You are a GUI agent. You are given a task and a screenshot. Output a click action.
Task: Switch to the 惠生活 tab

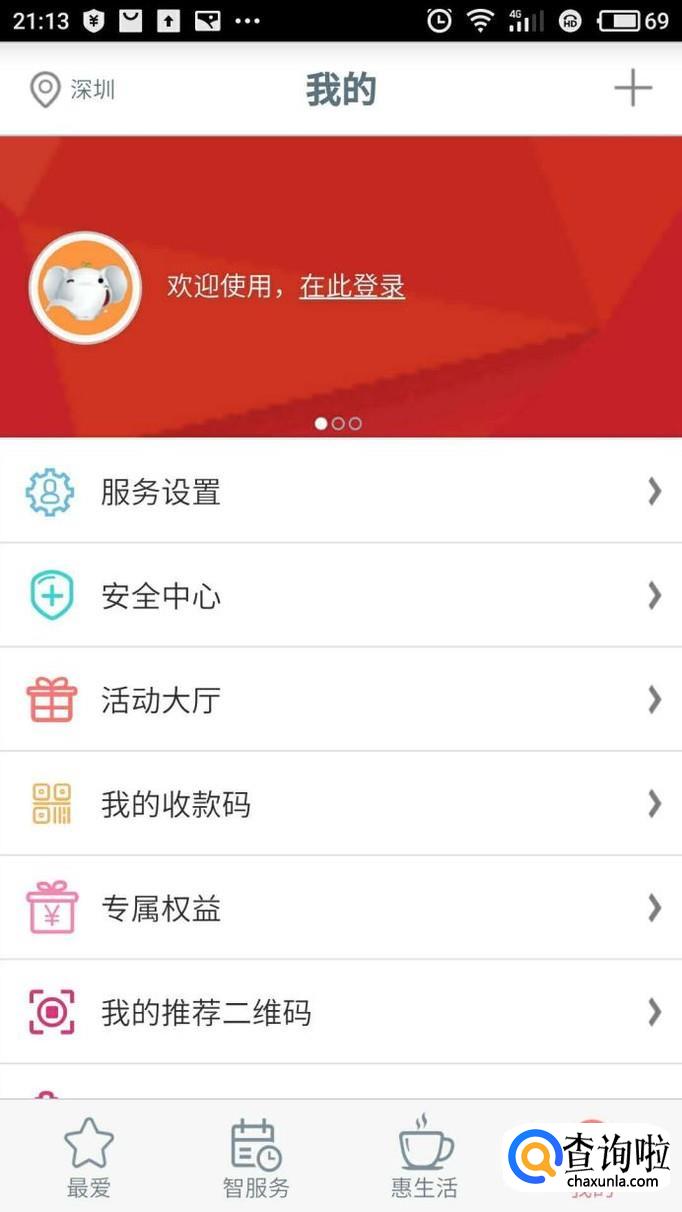coord(424,1158)
